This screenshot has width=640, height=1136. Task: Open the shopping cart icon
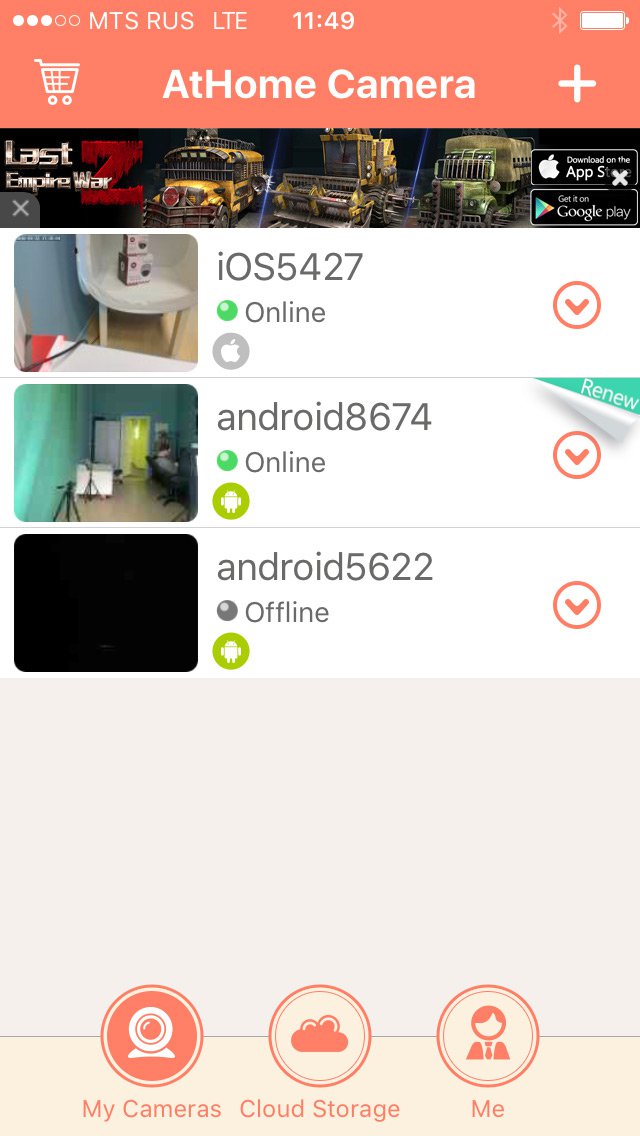click(57, 83)
